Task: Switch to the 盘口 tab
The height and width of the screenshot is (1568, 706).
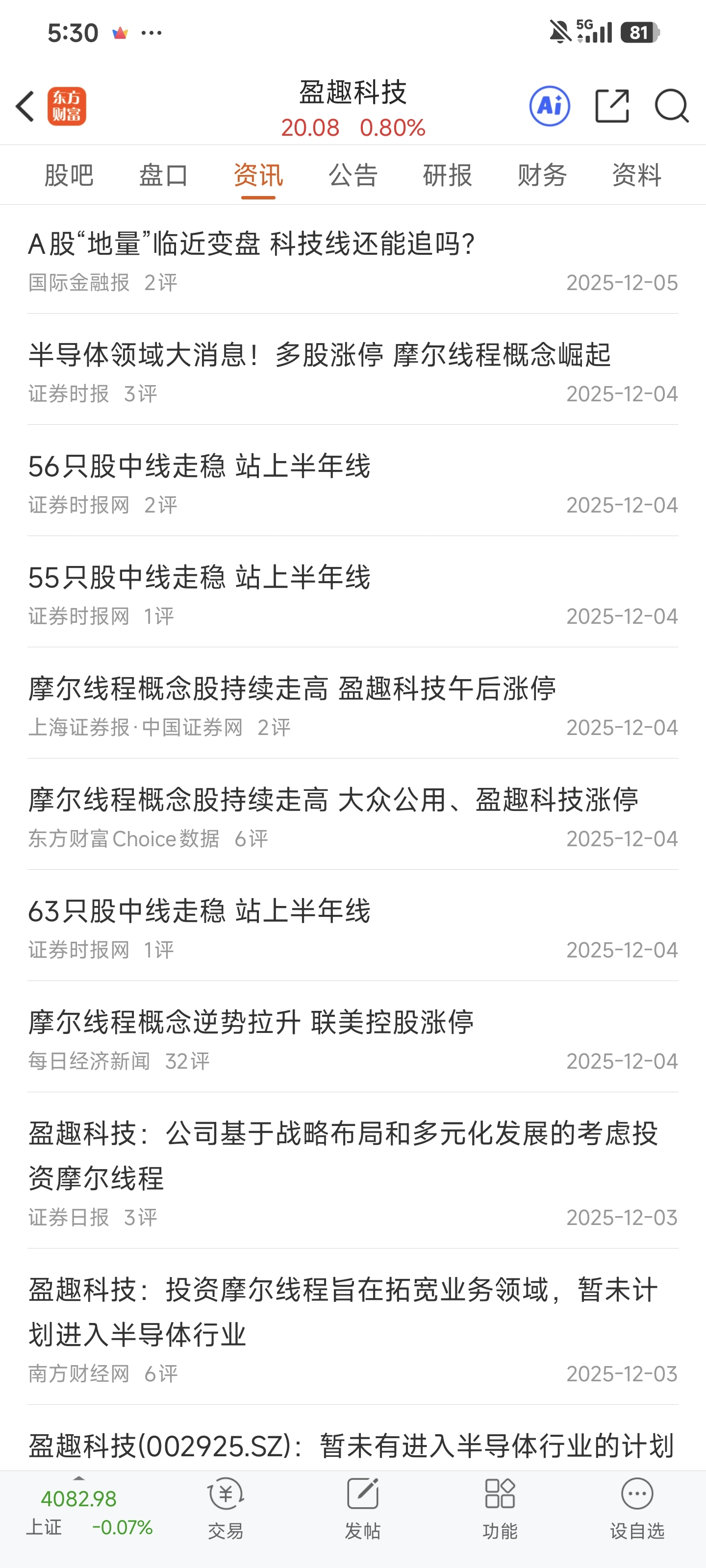Action: pos(163,175)
